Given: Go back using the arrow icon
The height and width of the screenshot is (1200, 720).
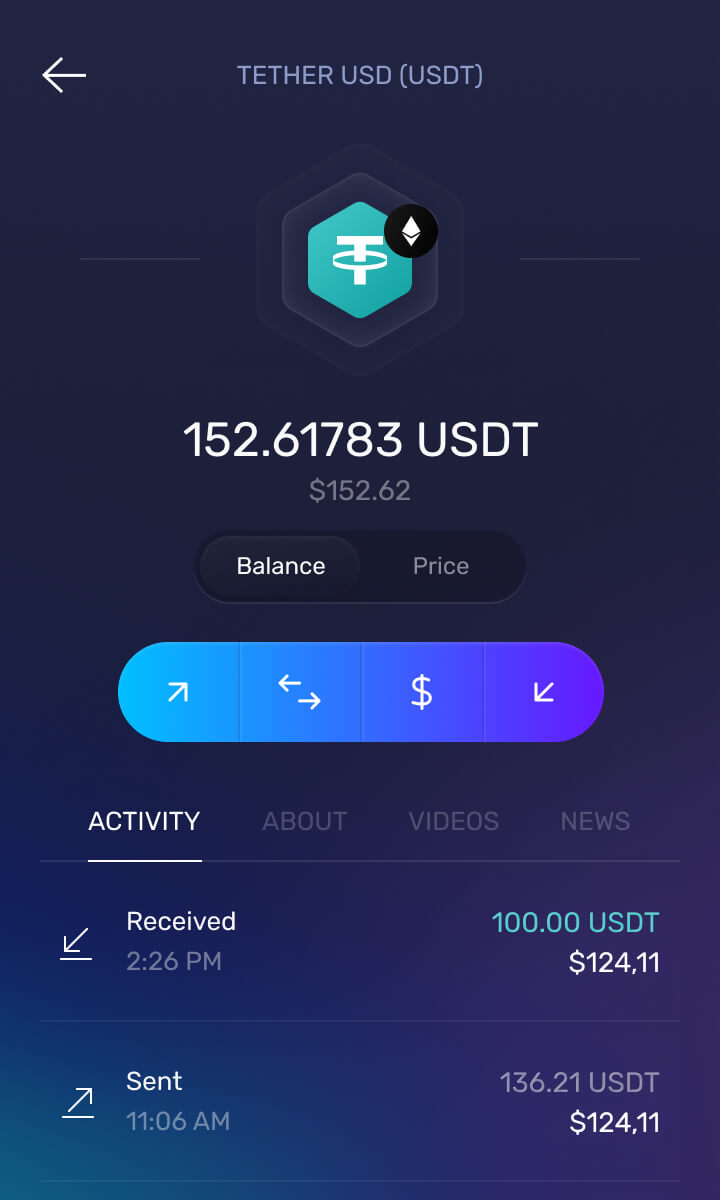Looking at the screenshot, I should coord(64,75).
